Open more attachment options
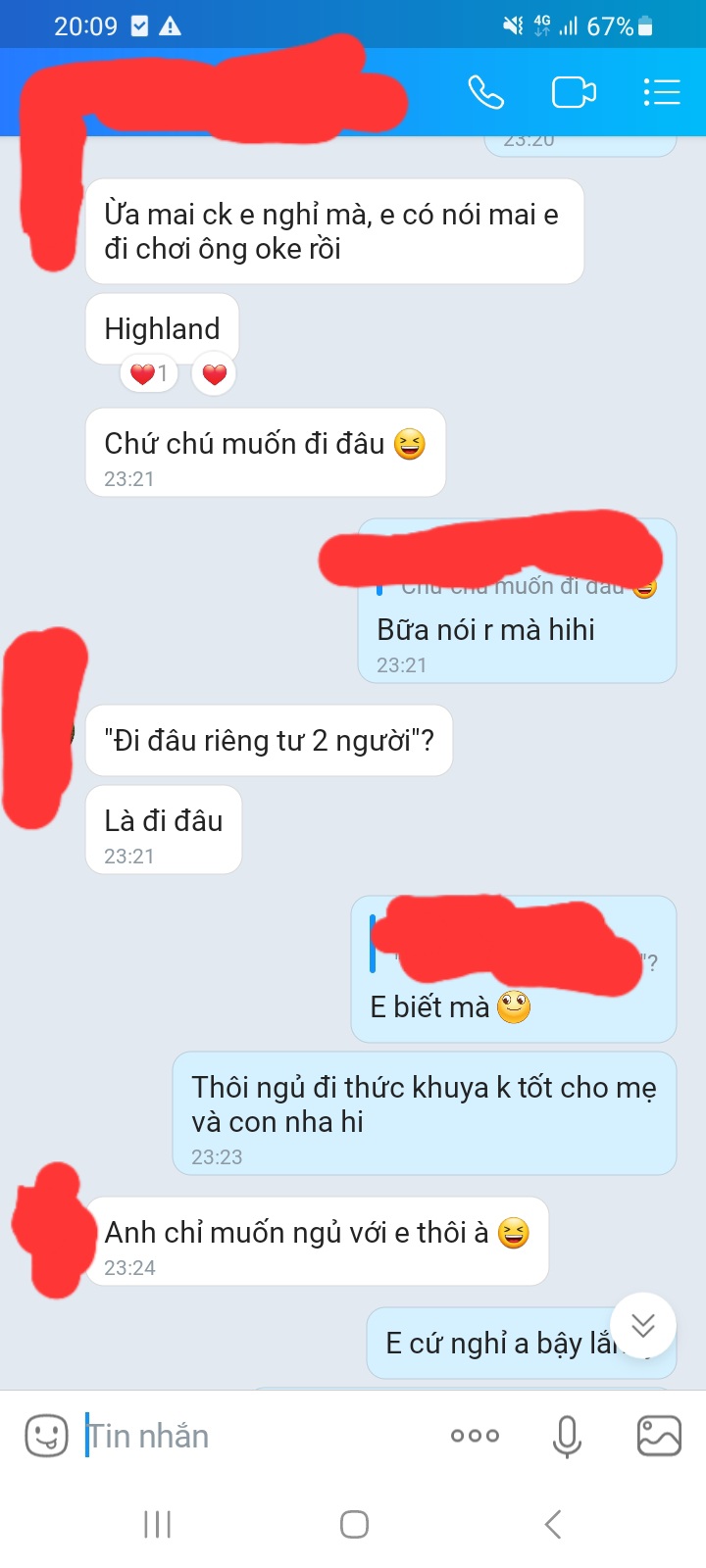The image size is (706, 1568). click(475, 1436)
